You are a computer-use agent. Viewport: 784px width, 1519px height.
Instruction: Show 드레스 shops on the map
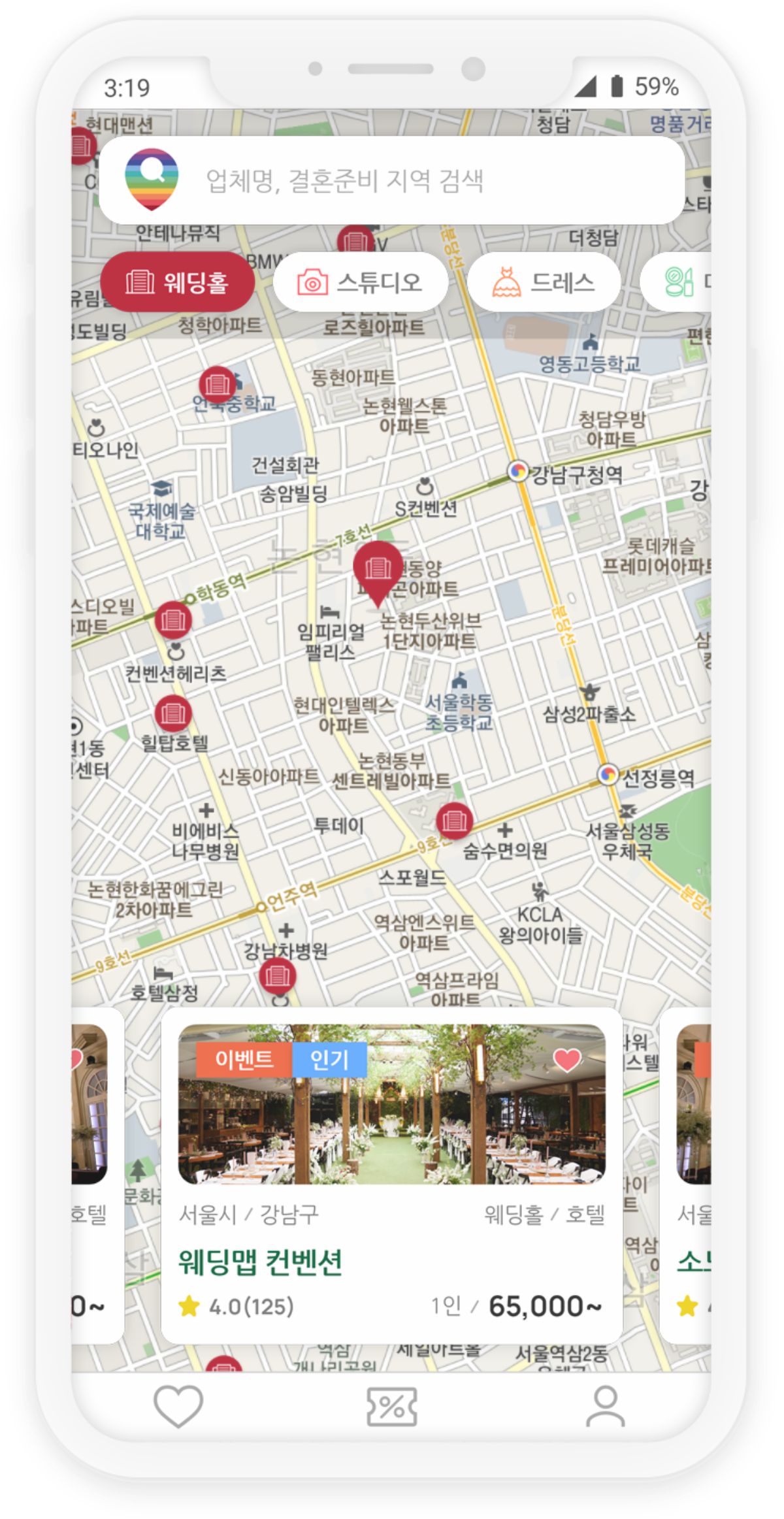[x=544, y=282]
